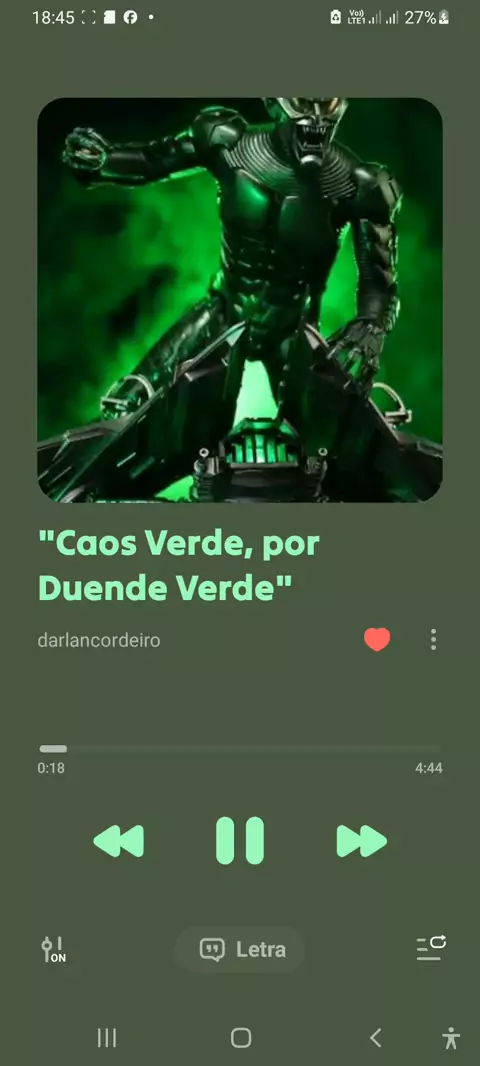The height and width of the screenshot is (1066, 480).
Task: Skip to the next track
Action: 362,841
